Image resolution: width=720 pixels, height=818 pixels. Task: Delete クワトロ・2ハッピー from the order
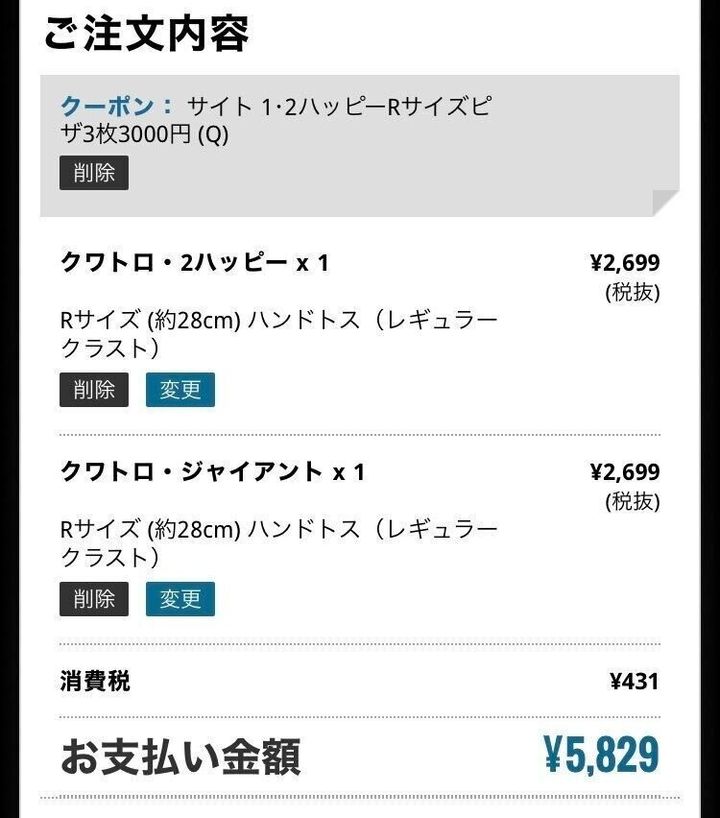[94, 390]
